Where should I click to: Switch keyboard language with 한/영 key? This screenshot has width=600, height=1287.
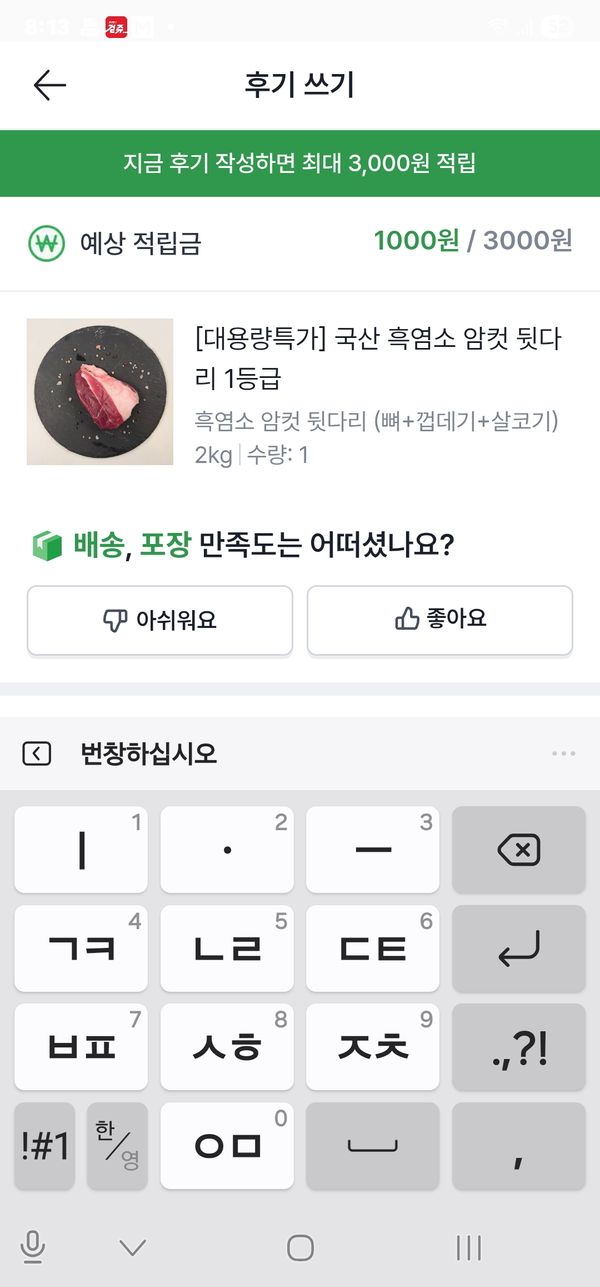pyautogui.click(x=117, y=1146)
